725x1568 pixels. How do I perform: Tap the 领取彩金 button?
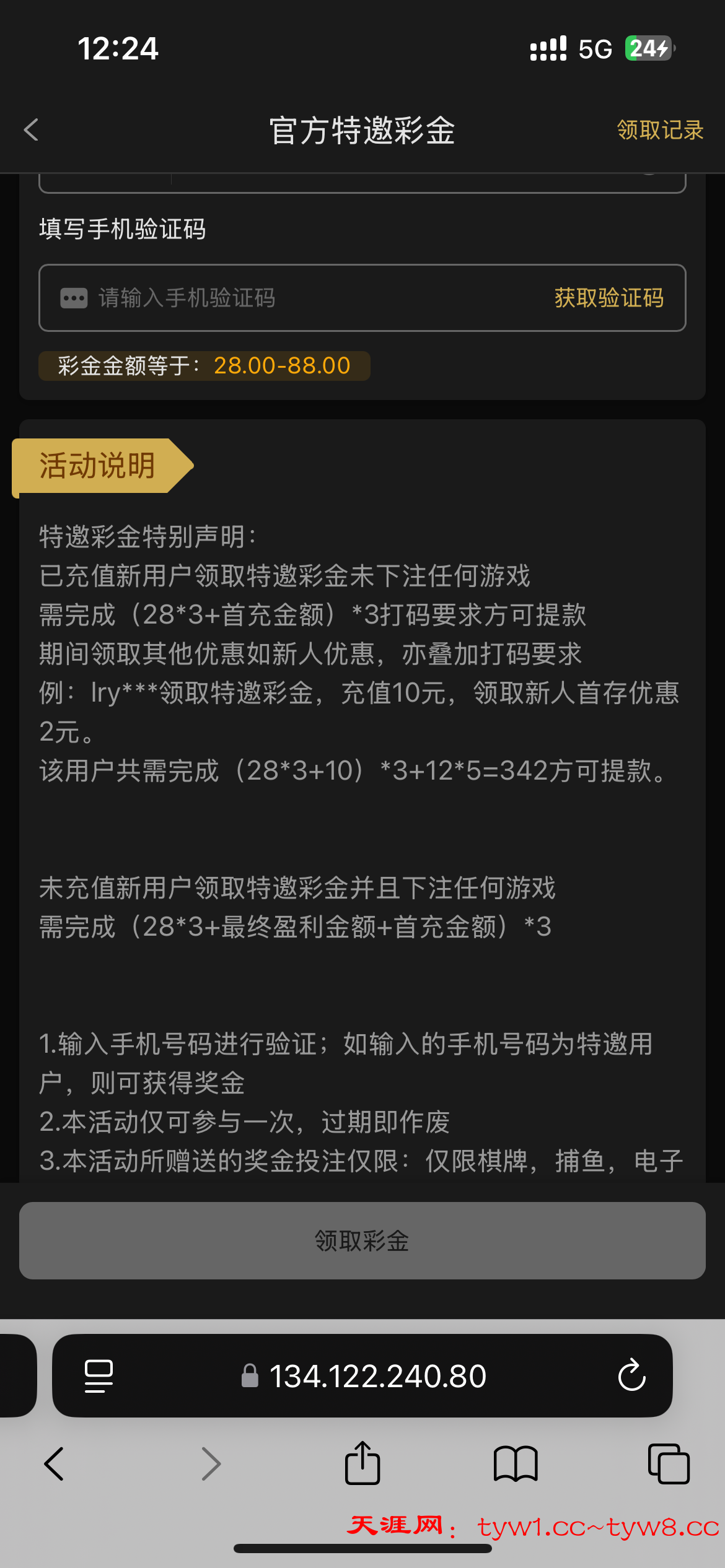pos(362,1240)
